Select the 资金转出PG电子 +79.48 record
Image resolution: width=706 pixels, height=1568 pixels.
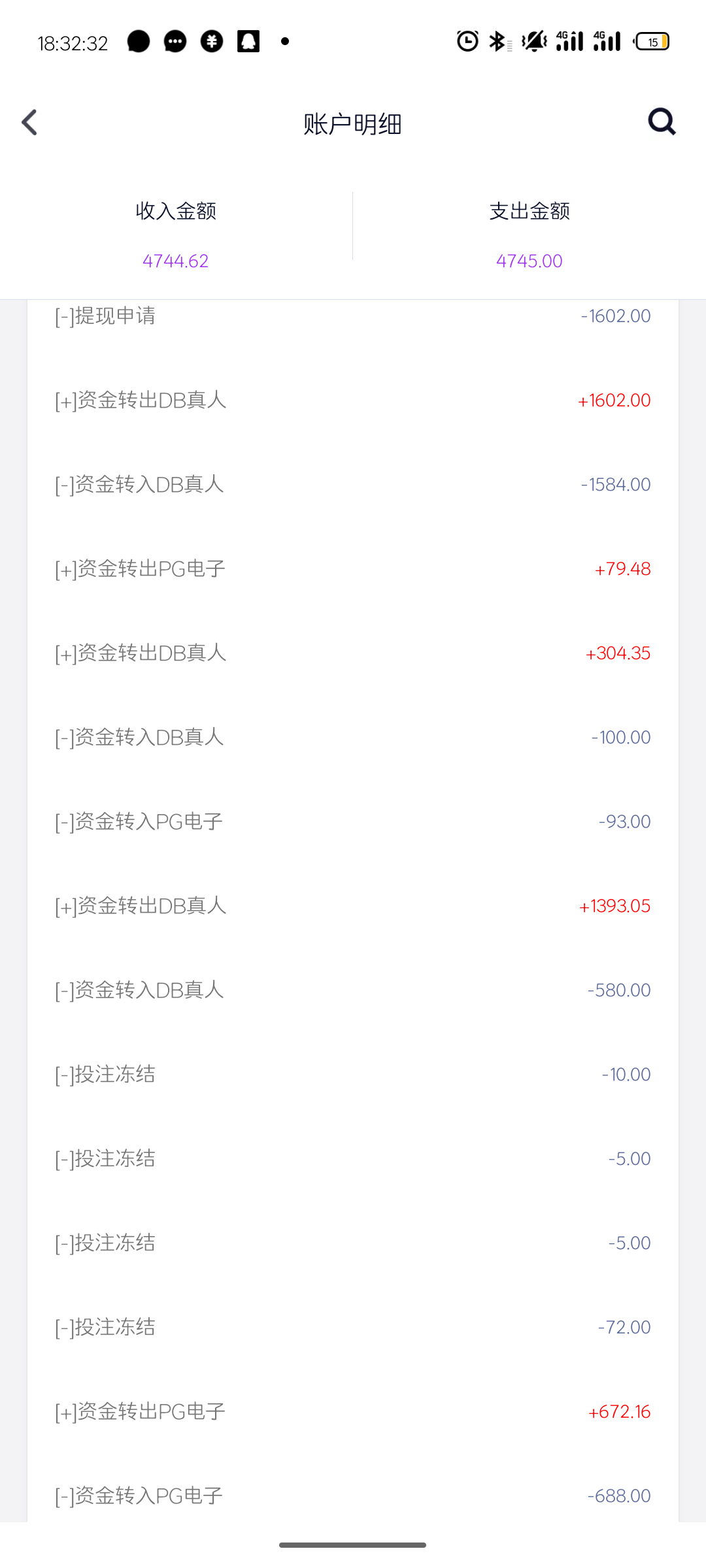point(353,568)
